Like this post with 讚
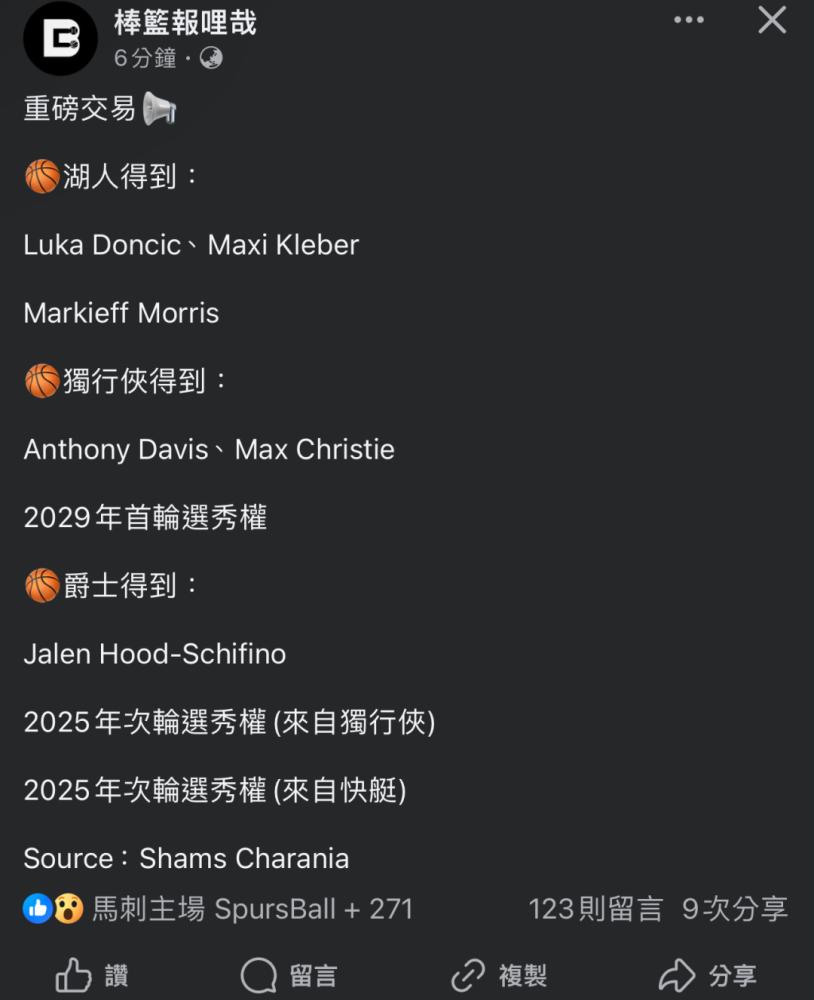The width and height of the screenshot is (814, 1000). 92,974
